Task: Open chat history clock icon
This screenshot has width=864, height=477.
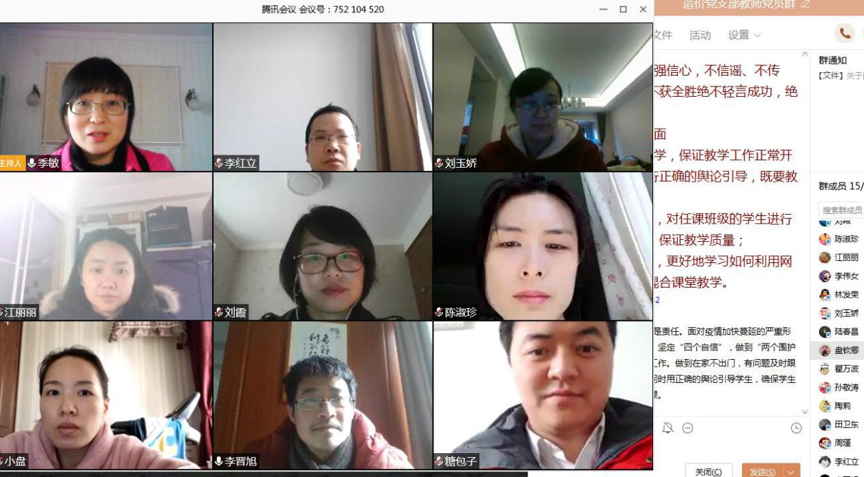Action: (796, 428)
